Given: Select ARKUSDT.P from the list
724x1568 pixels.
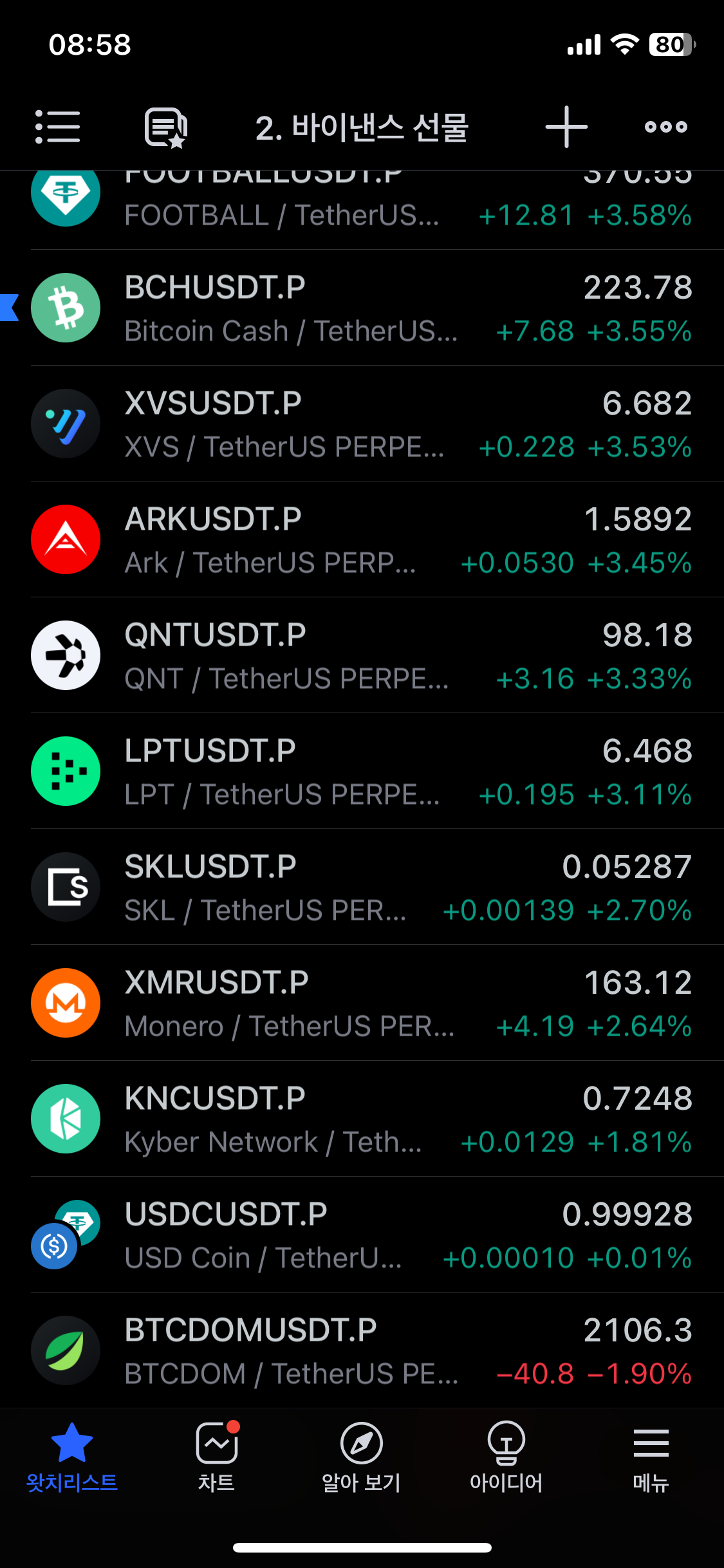Looking at the screenshot, I should pos(362,539).
